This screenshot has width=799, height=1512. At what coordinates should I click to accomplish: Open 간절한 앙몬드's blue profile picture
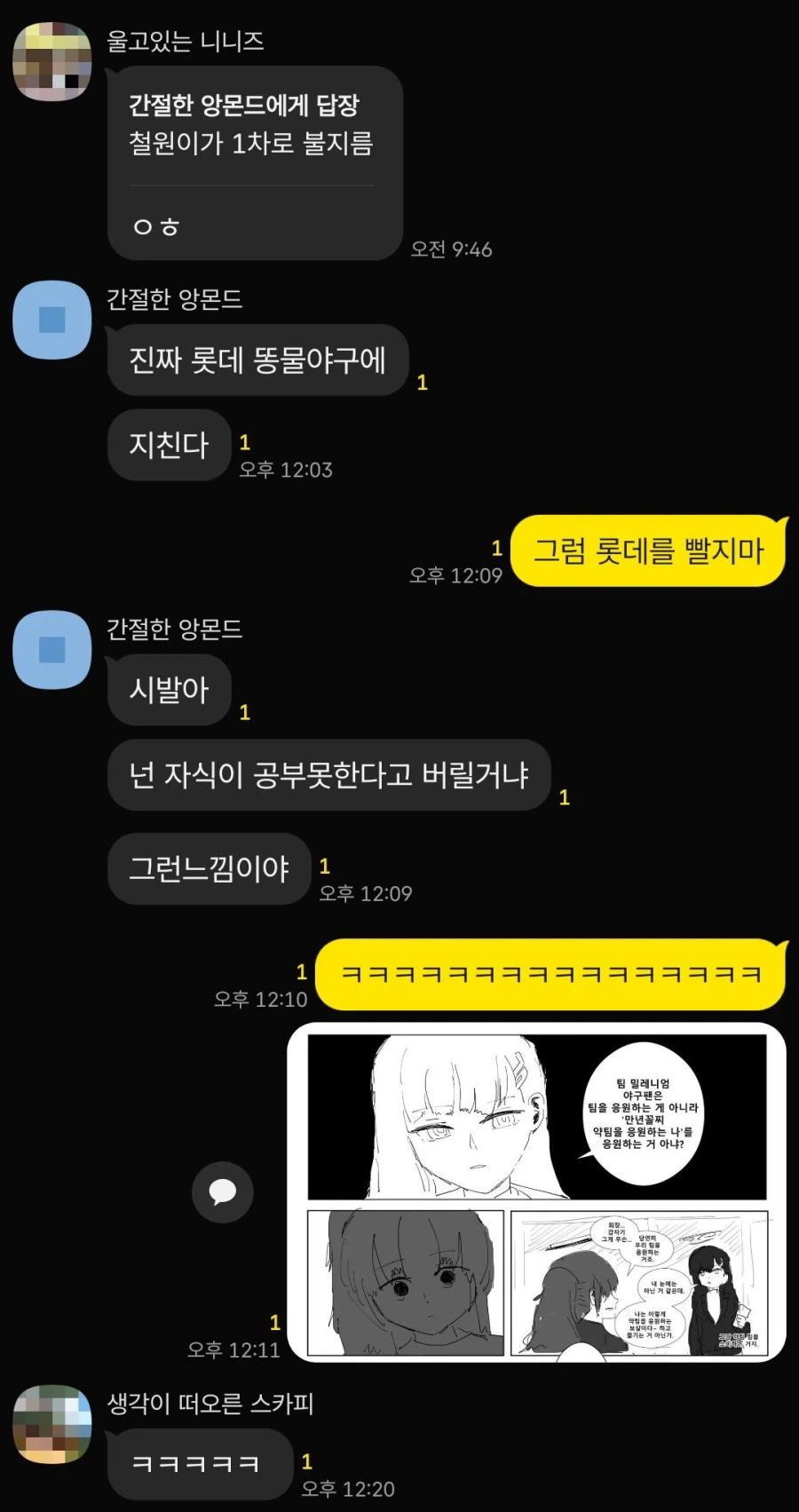coord(51,318)
